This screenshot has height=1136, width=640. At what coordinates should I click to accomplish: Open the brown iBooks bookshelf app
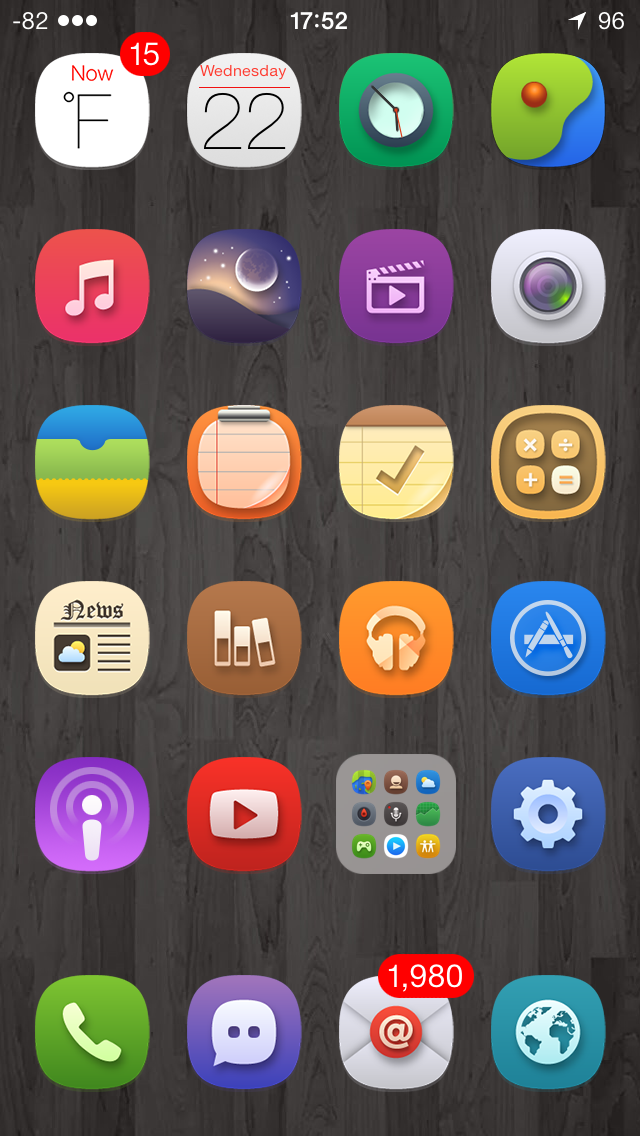244,638
